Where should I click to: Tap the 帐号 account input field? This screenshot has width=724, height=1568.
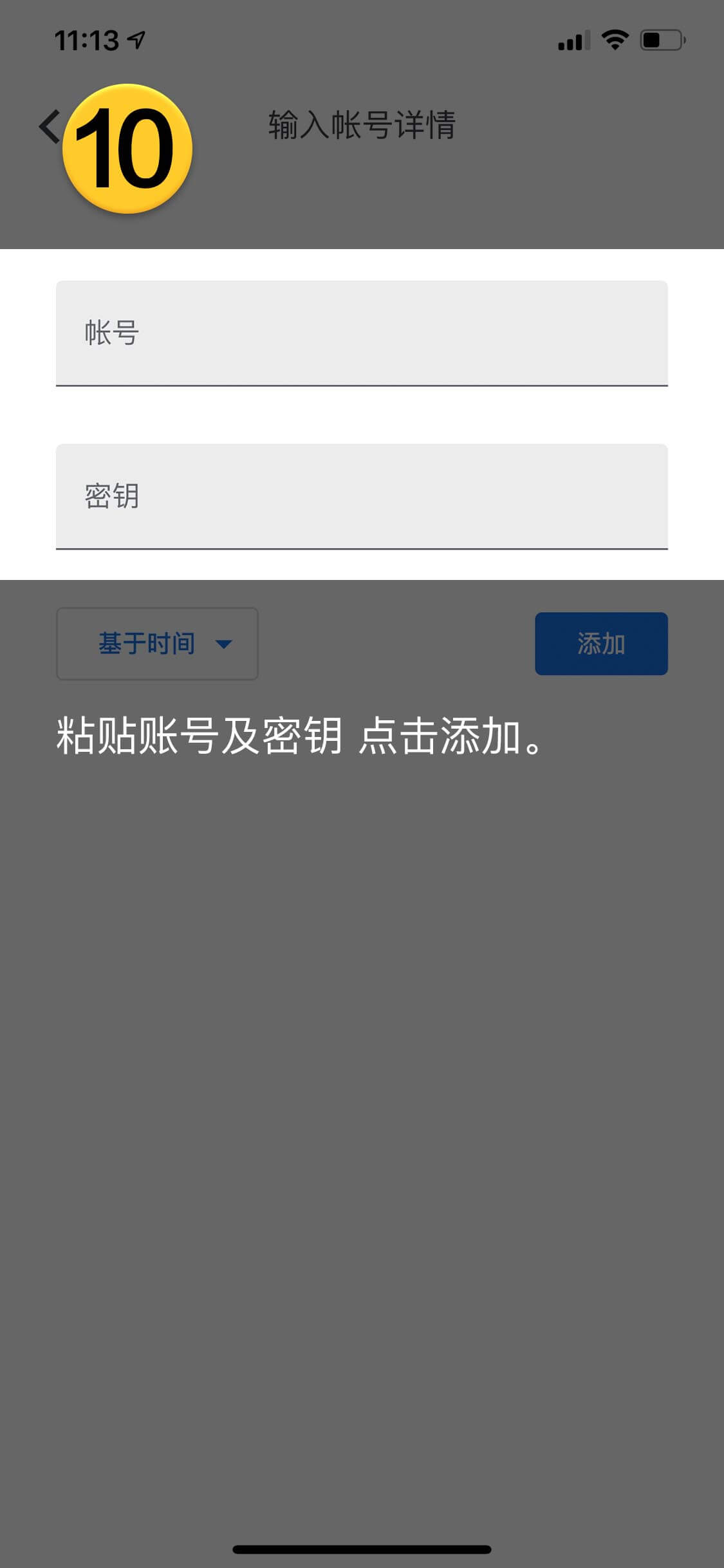point(362,333)
